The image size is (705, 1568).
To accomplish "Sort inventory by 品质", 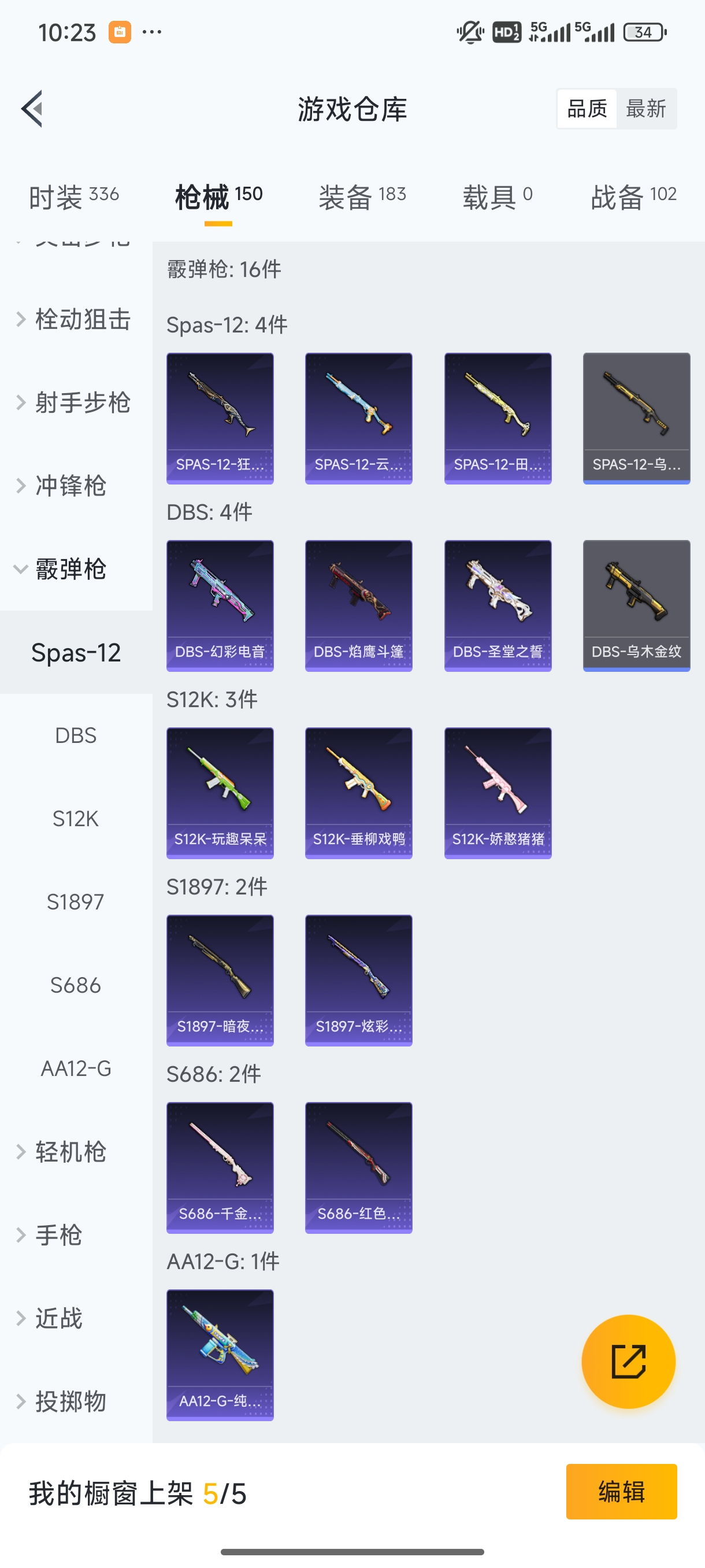I will 587,109.
